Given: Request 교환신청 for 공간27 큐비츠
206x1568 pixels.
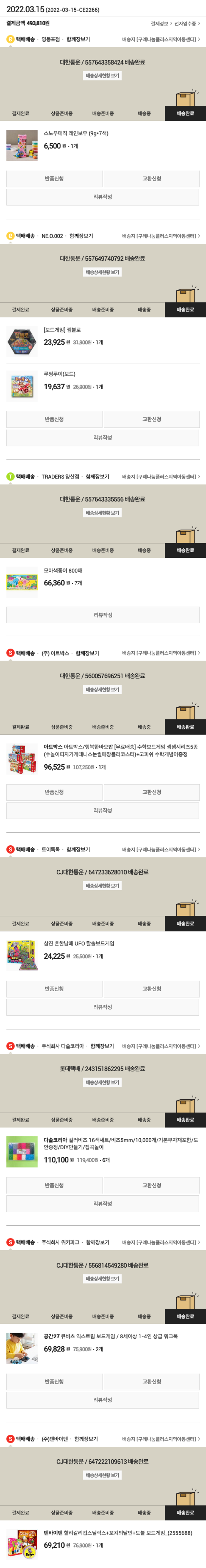Looking at the screenshot, I should (152, 1382).
